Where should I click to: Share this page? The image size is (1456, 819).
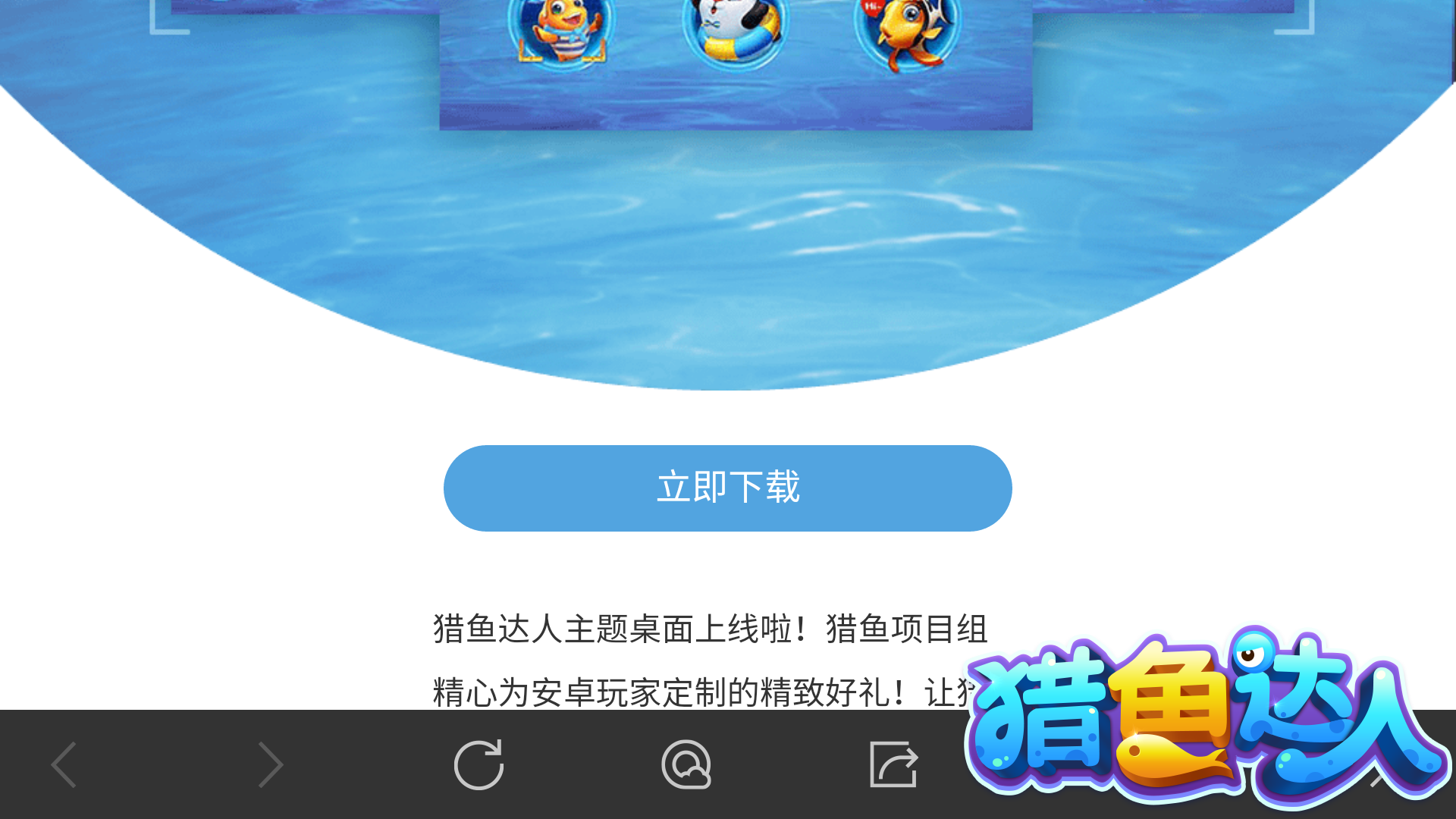coord(893,764)
